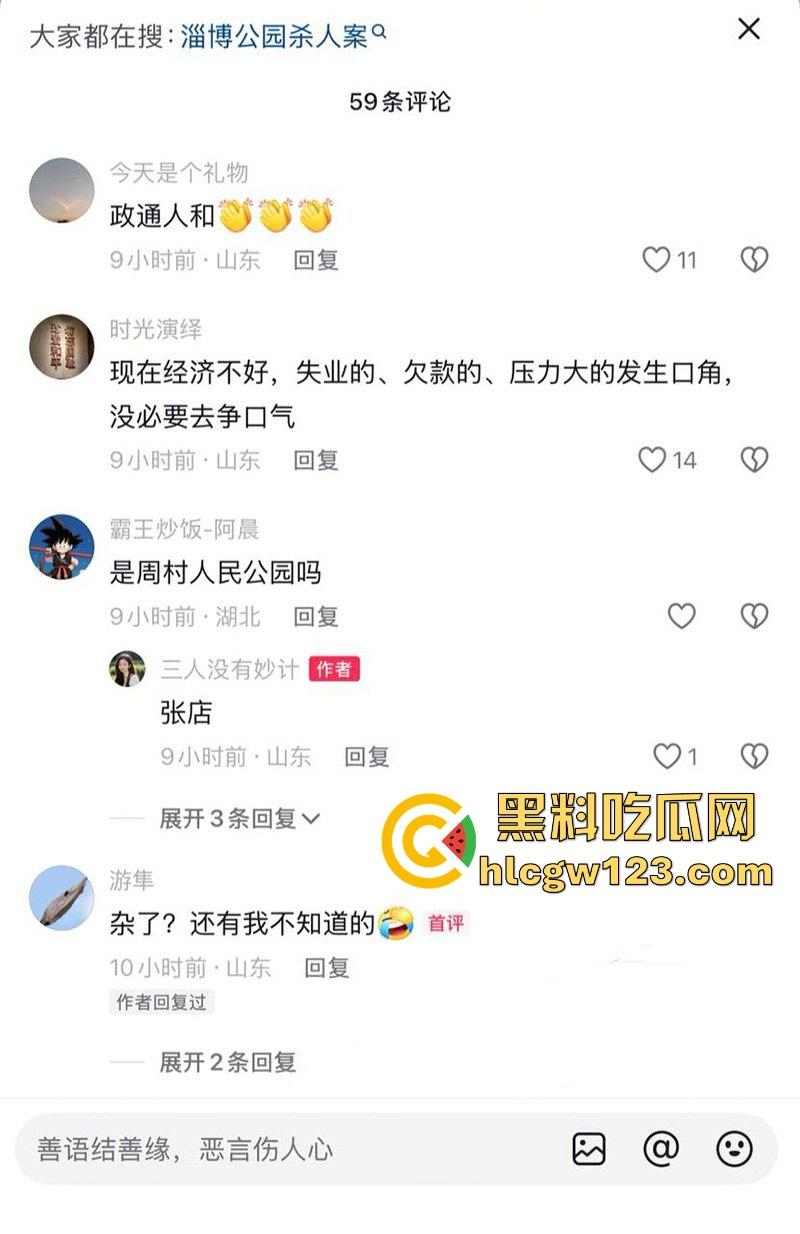Image resolution: width=800 pixels, height=1234 pixels.
Task: Dislike the comment by 今天是个礼物
Action: 753,260
